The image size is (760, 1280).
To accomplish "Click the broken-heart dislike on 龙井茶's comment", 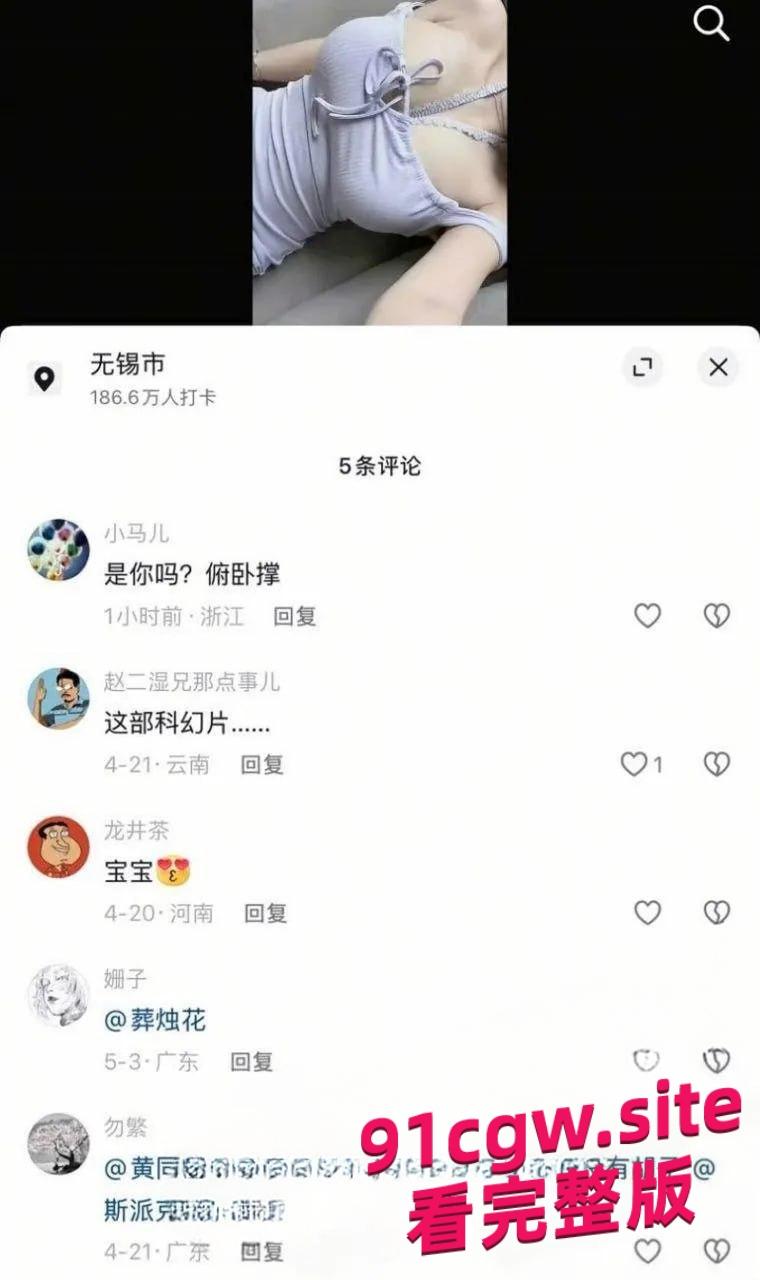I will tap(716, 913).
